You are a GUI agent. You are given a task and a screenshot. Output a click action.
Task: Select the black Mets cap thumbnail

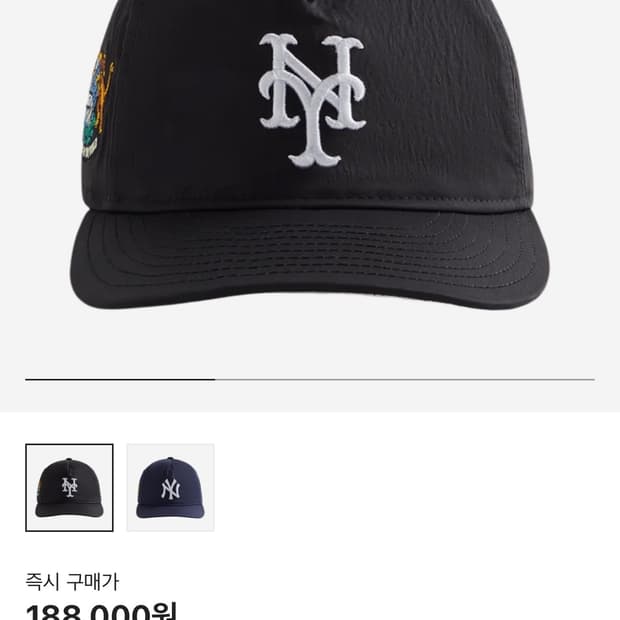69,487
